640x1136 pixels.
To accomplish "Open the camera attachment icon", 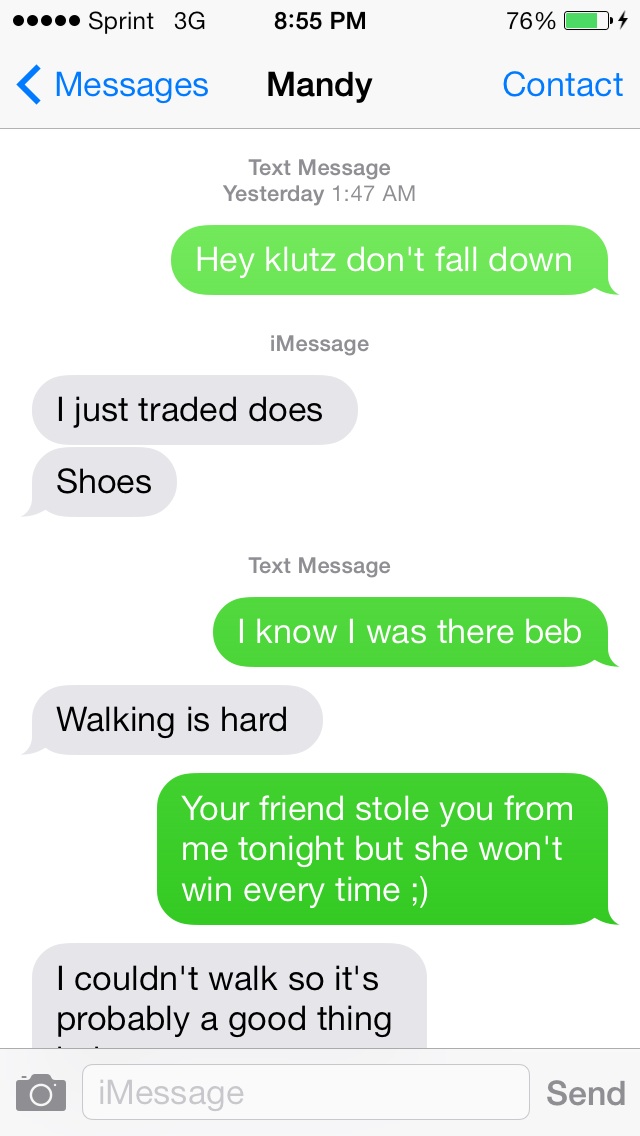I will pos(41,1093).
